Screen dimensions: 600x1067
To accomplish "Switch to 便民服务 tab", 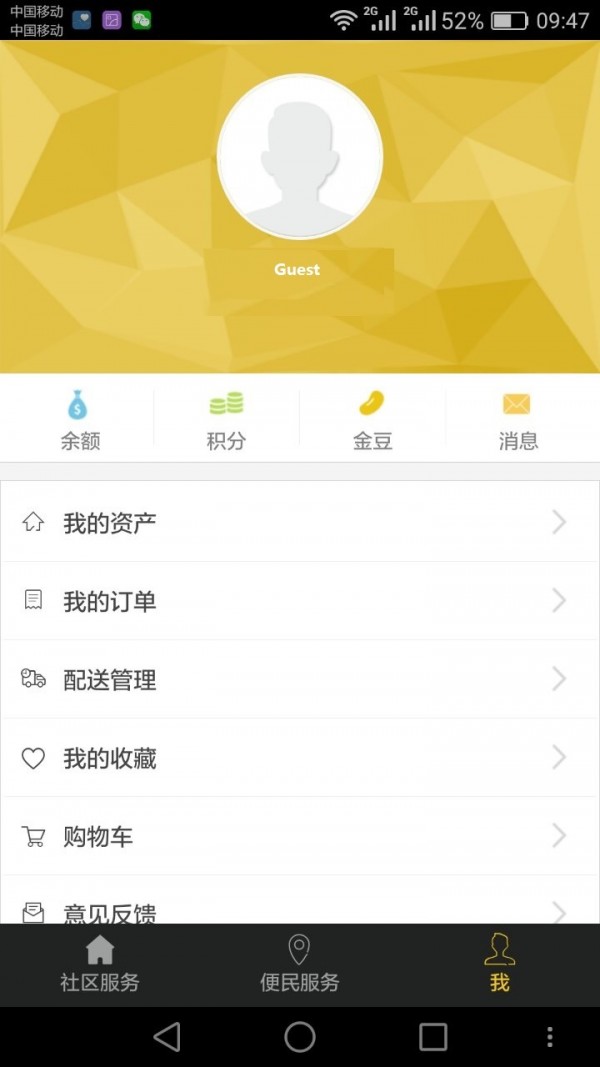I will tap(299, 965).
